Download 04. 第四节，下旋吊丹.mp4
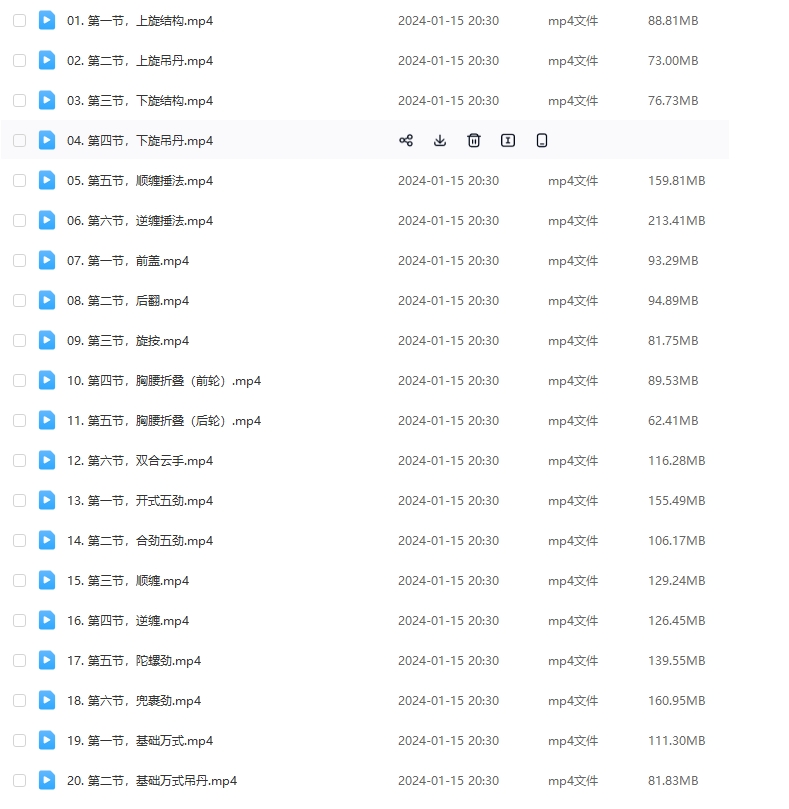The width and height of the screenshot is (789, 809). 440,140
